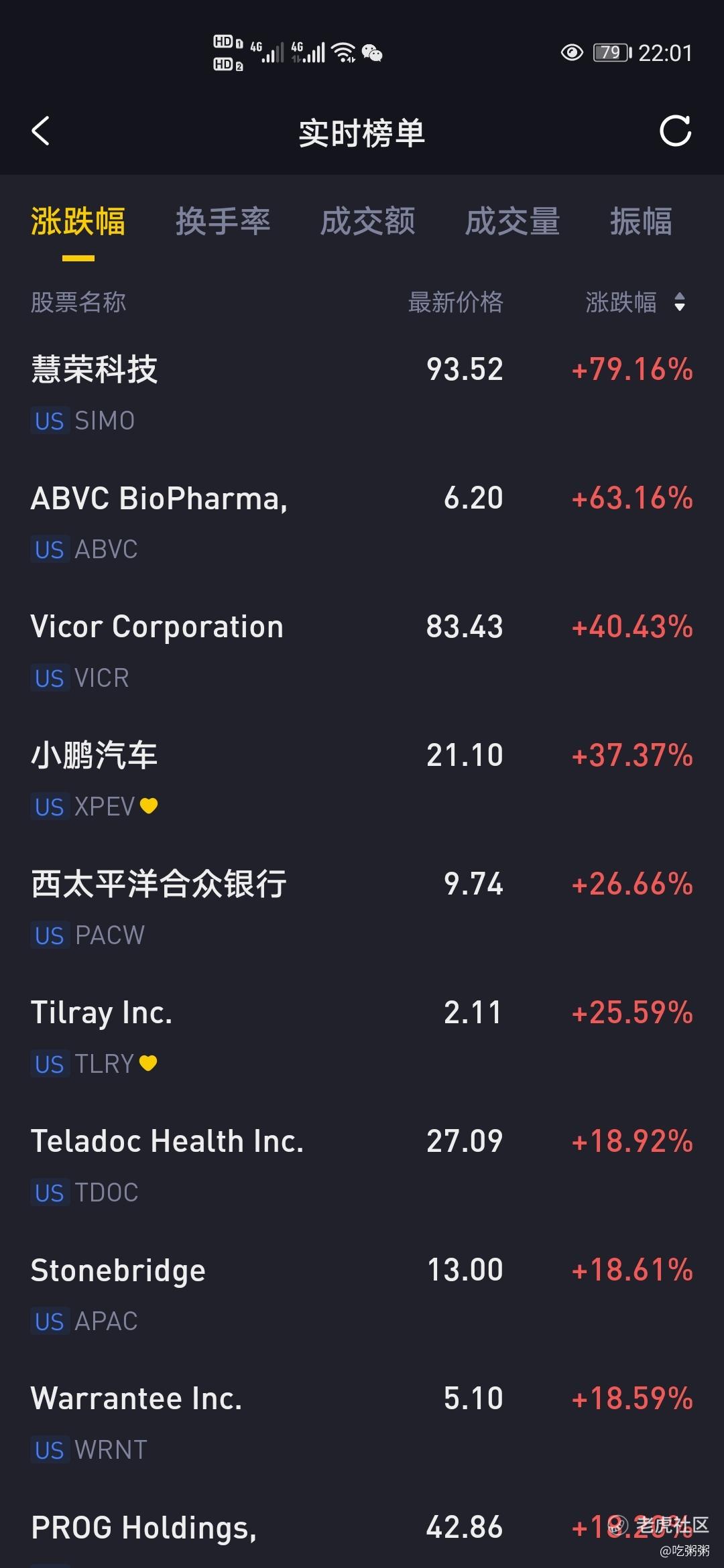The width and height of the screenshot is (724, 1568).
Task: Open the Stonebridge APAC row
Action: click(362, 1295)
